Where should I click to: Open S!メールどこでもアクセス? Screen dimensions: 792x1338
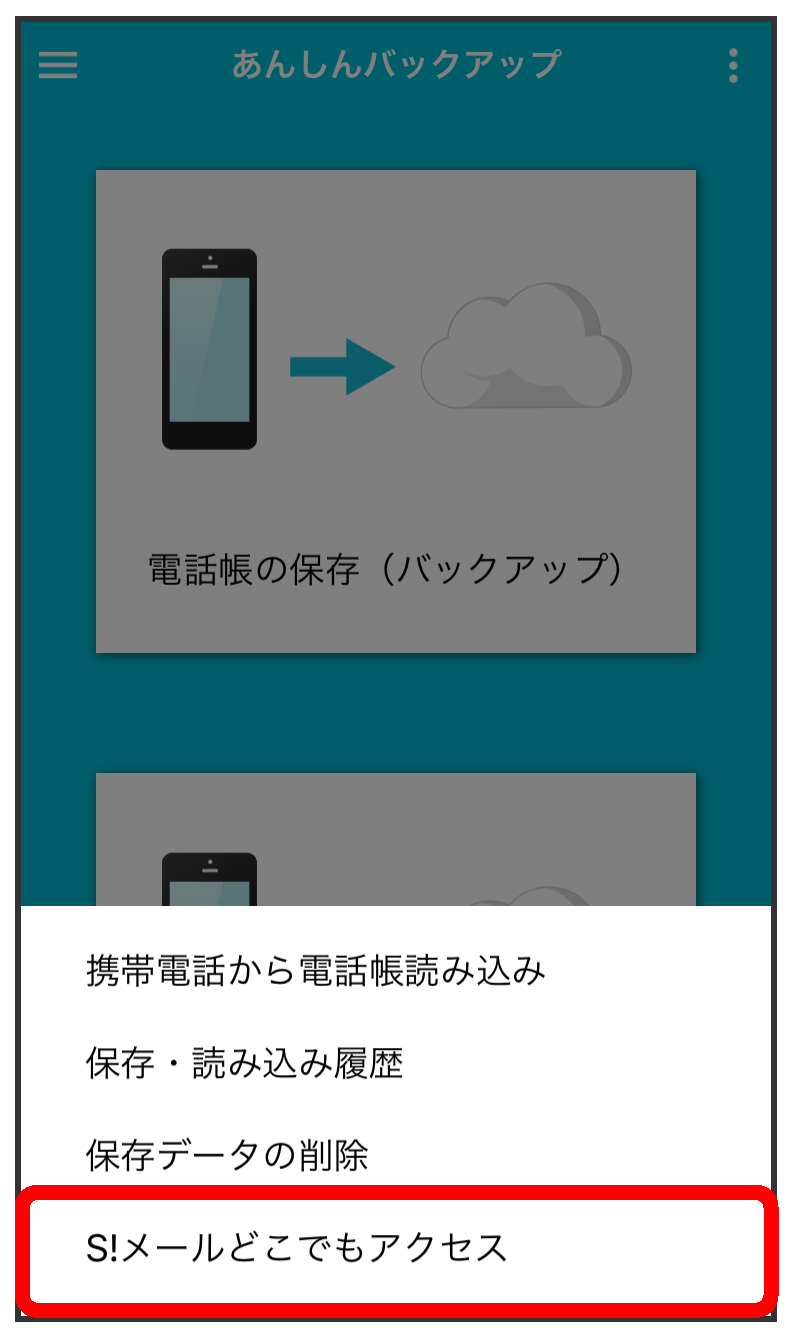298,1247
